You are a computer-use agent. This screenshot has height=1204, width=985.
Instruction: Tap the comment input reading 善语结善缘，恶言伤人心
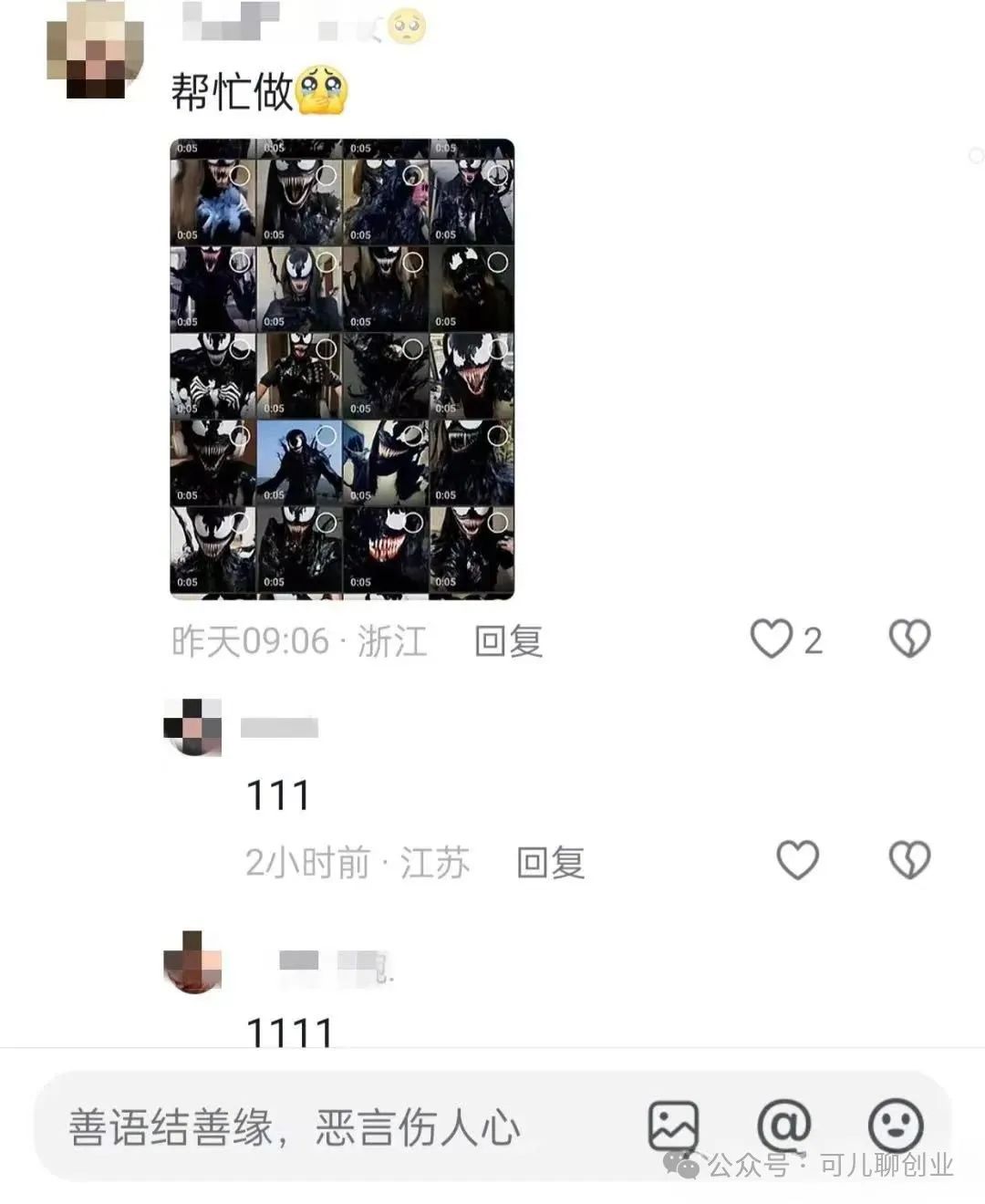(x=292, y=1126)
